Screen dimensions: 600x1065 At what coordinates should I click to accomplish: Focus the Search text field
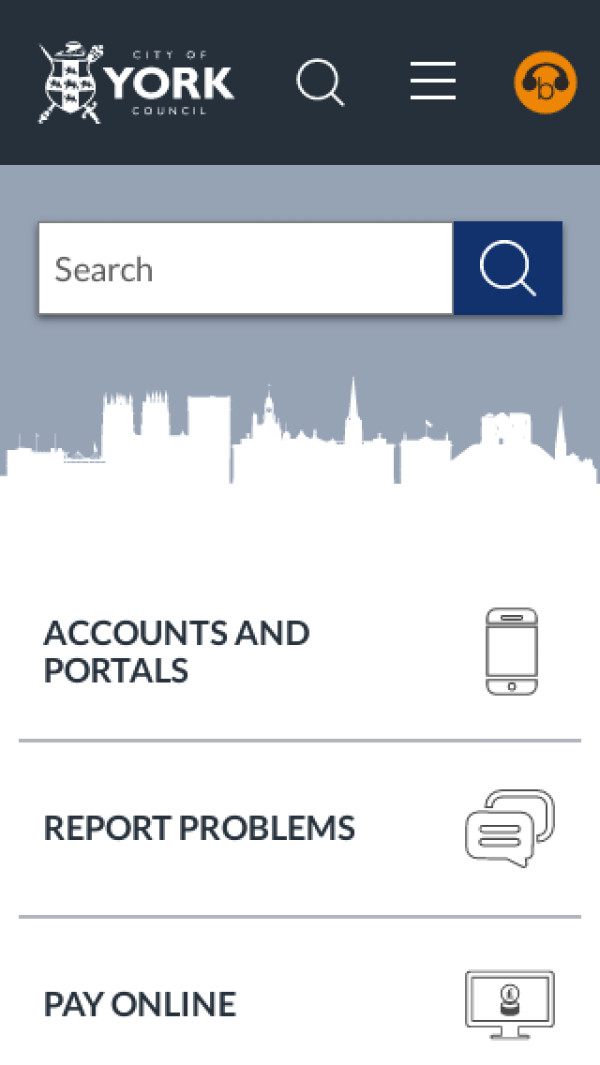point(245,269)
